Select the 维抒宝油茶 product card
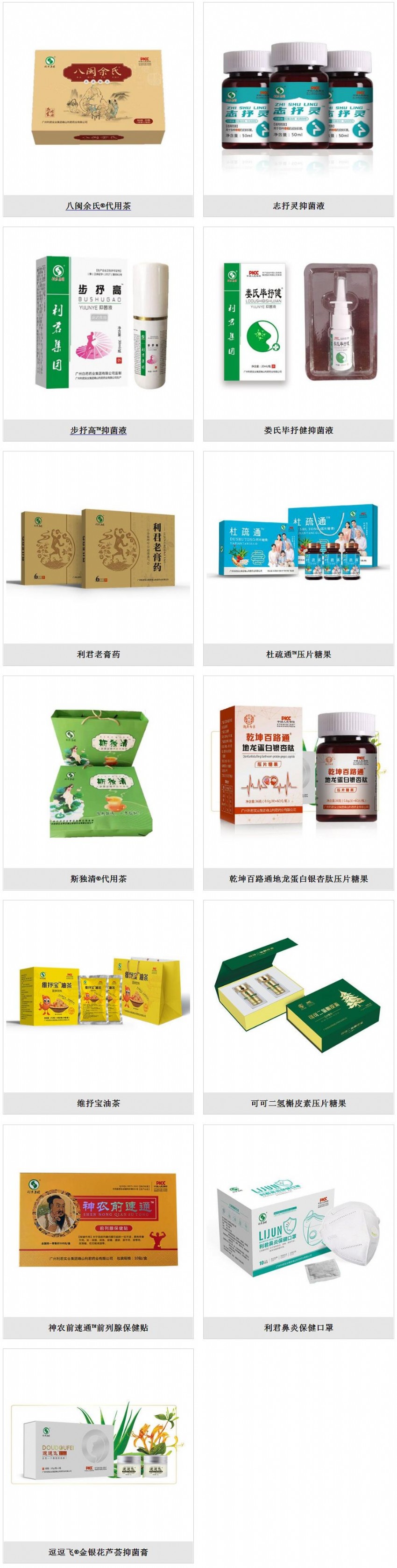The height and width of the screenshot is (1568, 397). [x=98, y=1103]
